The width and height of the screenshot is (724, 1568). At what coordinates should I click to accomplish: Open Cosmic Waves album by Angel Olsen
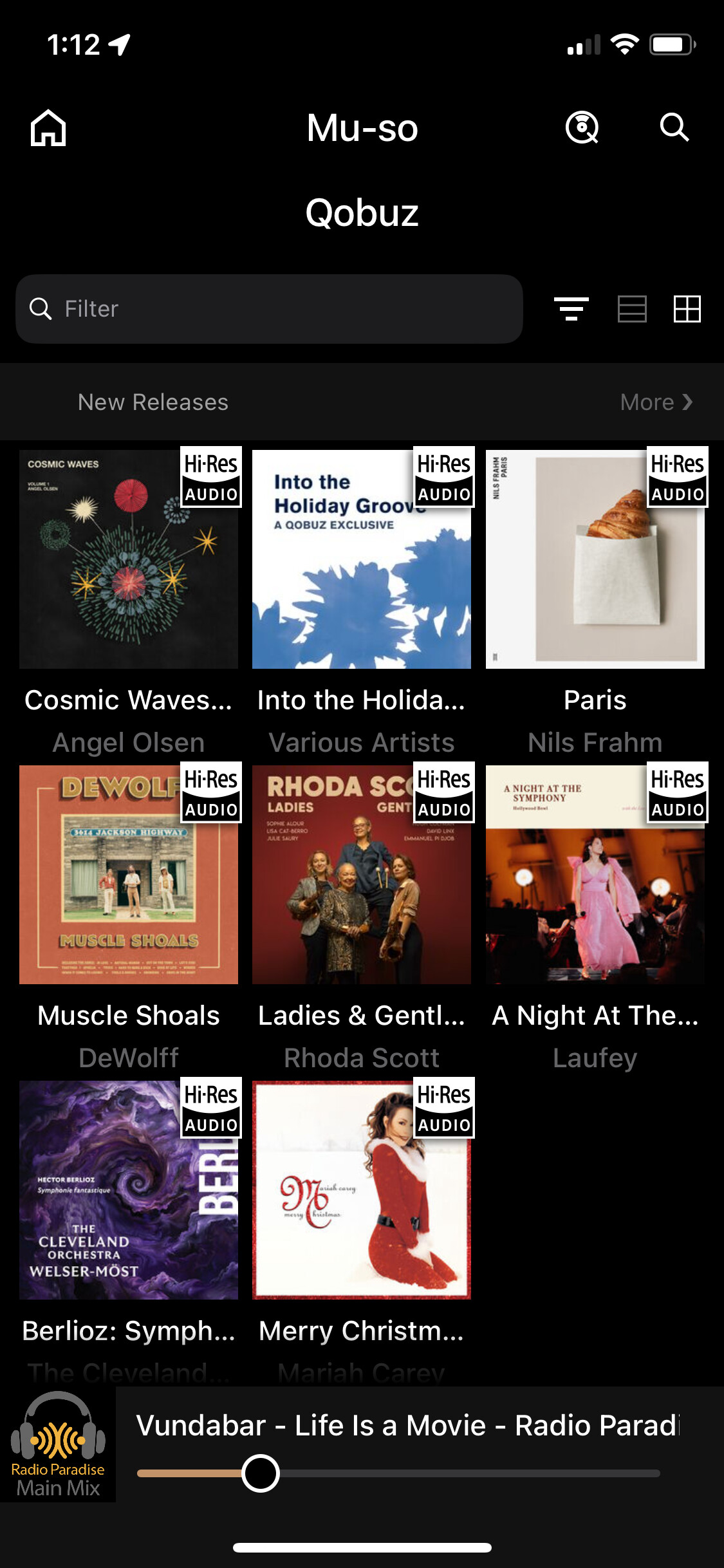click(129, 559)
